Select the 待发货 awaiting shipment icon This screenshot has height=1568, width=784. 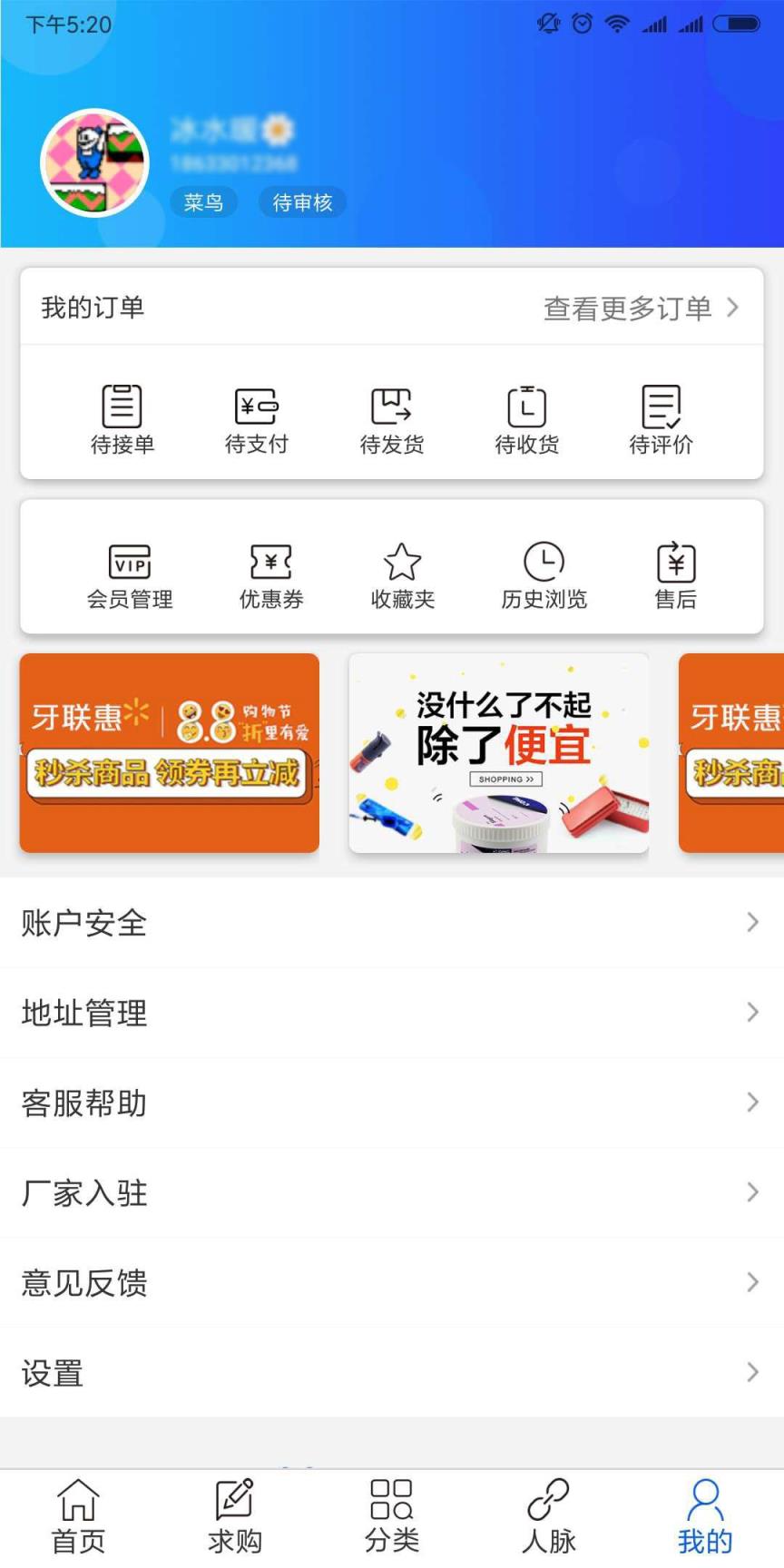click(x=392, y=417)
